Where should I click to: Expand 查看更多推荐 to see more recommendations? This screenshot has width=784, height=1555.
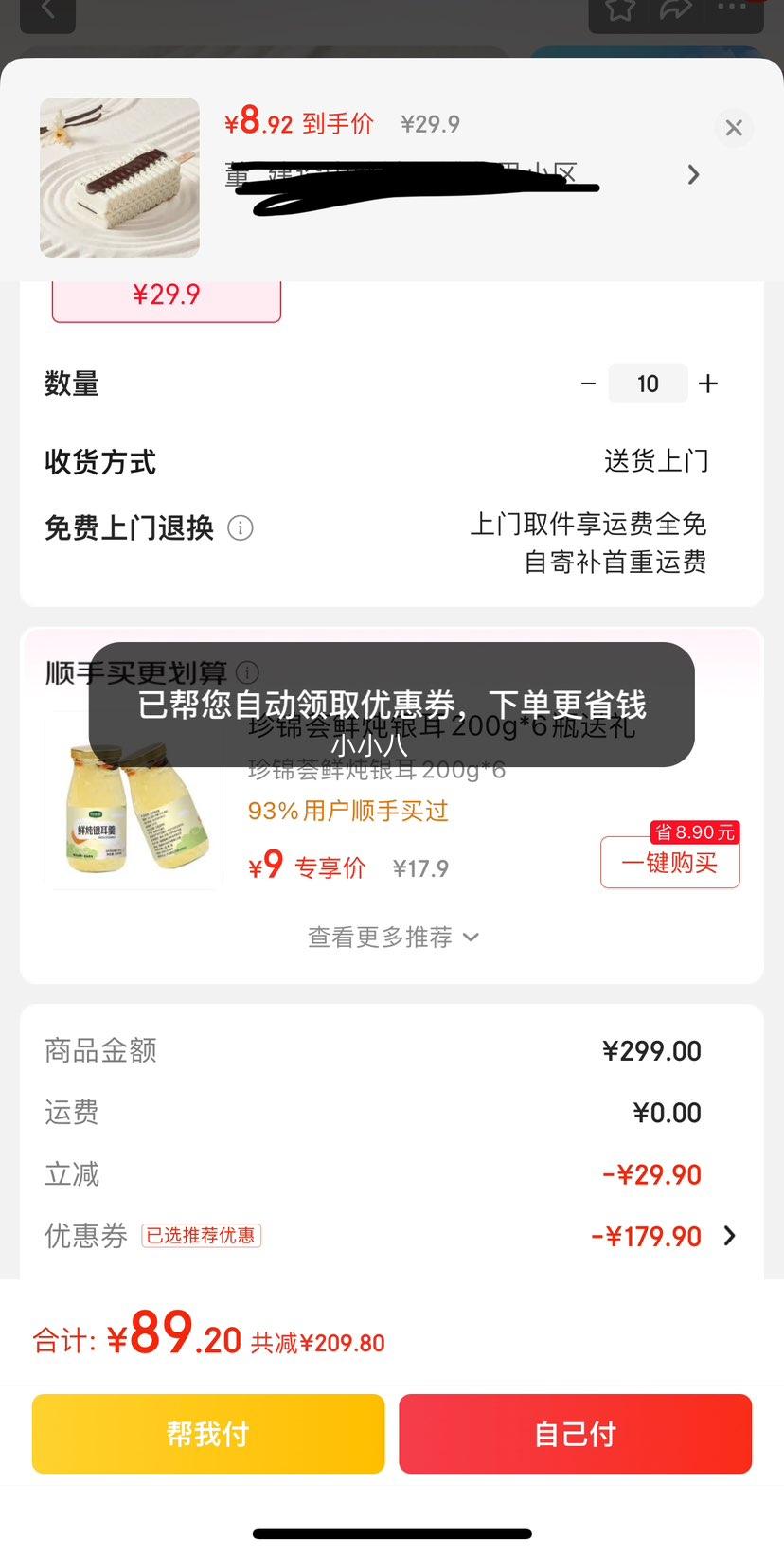pyautogui.click(x=392, y=937)
